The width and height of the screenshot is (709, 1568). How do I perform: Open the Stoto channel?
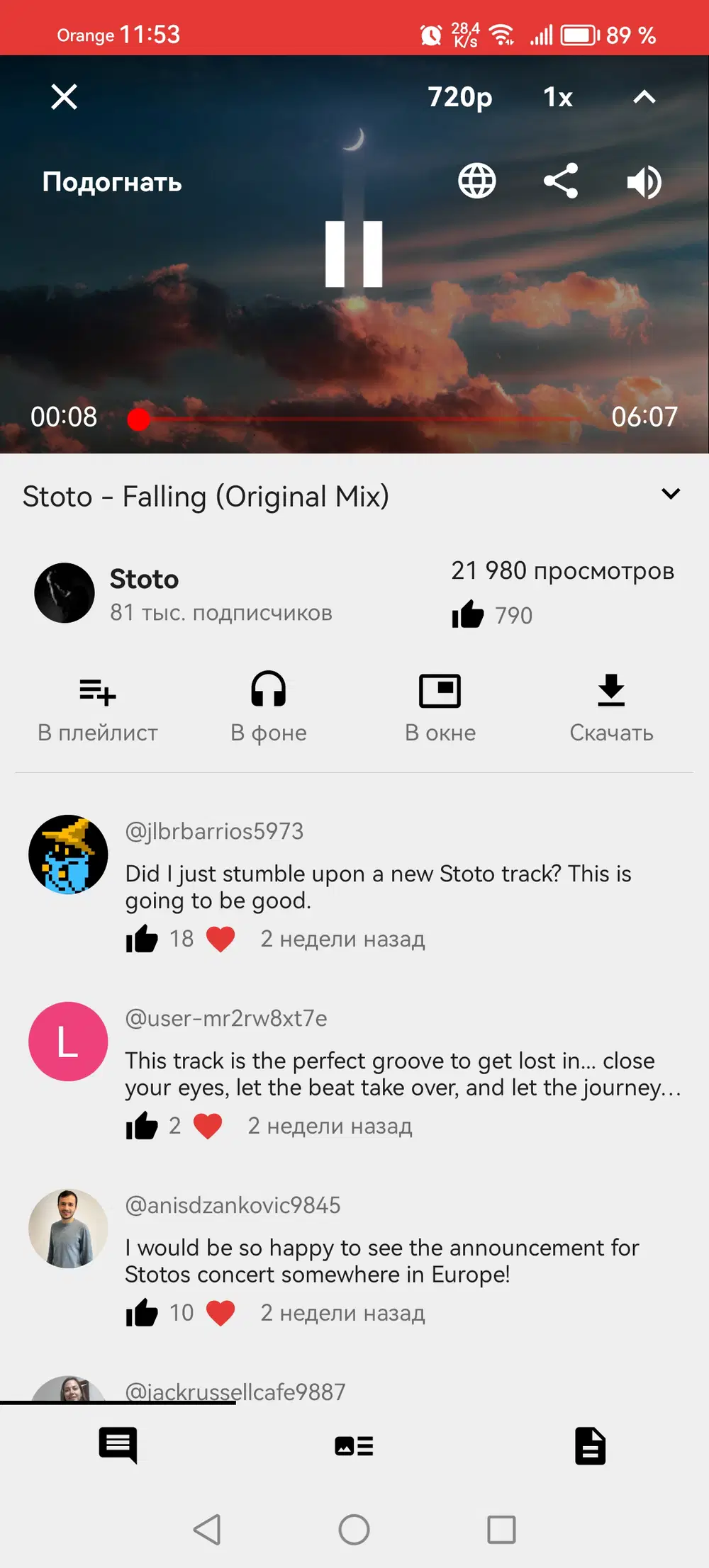144,580
